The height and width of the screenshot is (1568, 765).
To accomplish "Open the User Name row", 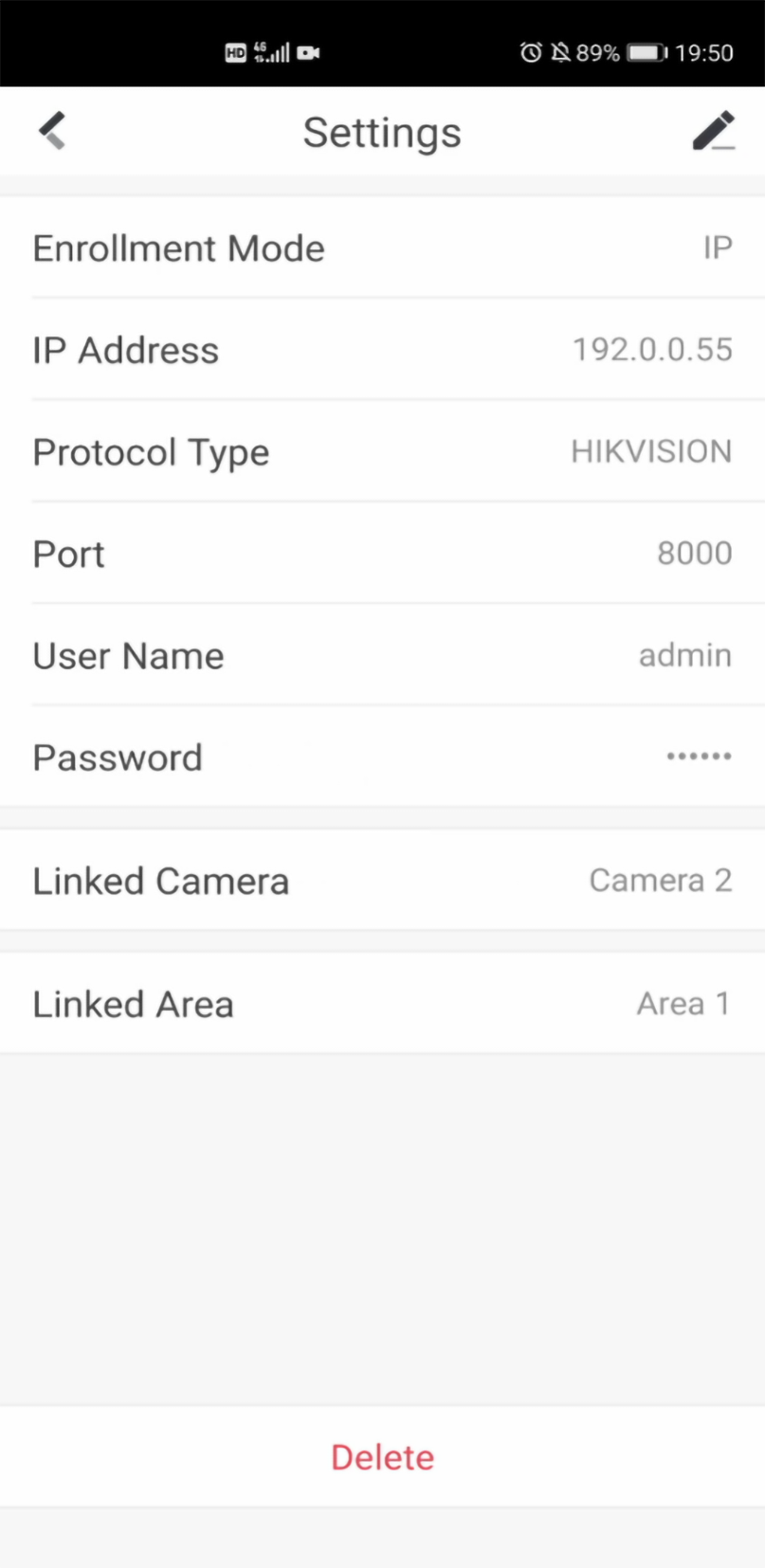I will [382, 655].
